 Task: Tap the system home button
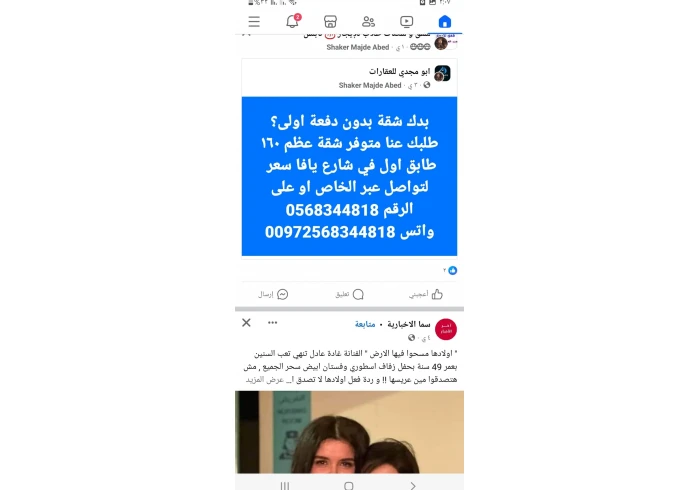[349, 485]
